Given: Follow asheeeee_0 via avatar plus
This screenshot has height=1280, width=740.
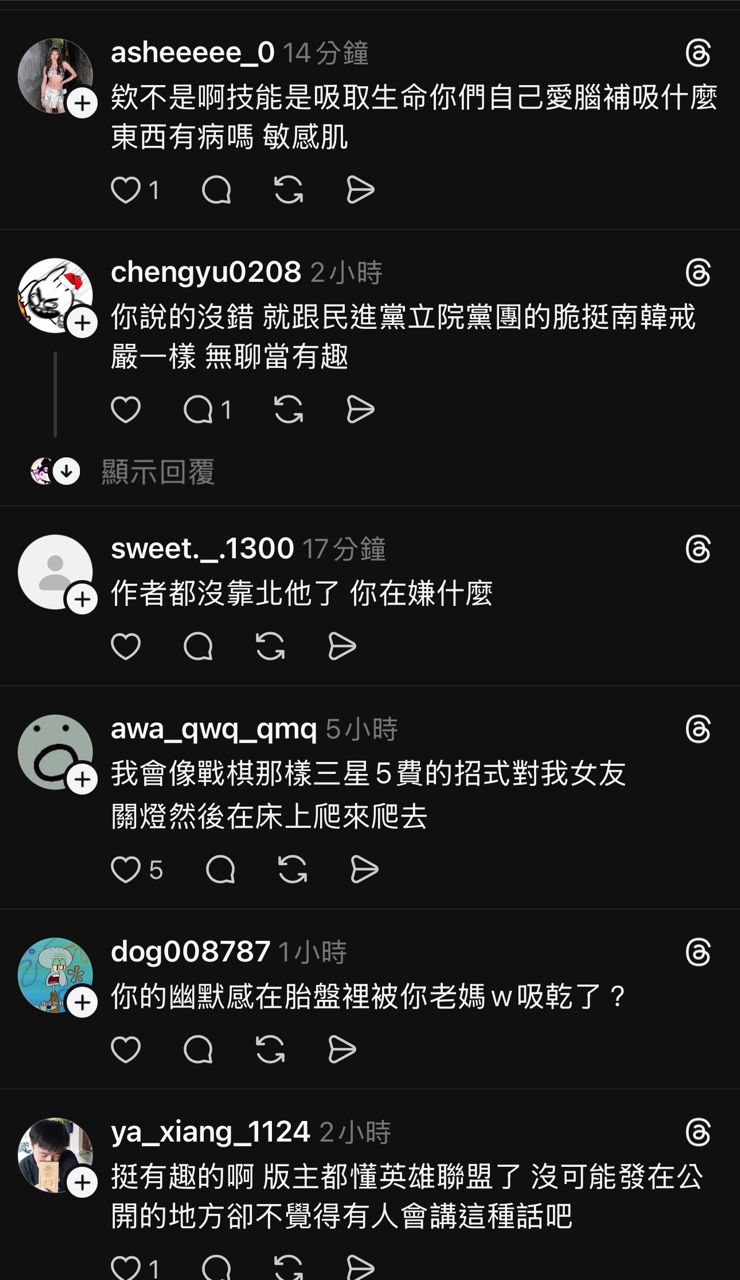Looking at the screenshot, I should click(82, 102).
